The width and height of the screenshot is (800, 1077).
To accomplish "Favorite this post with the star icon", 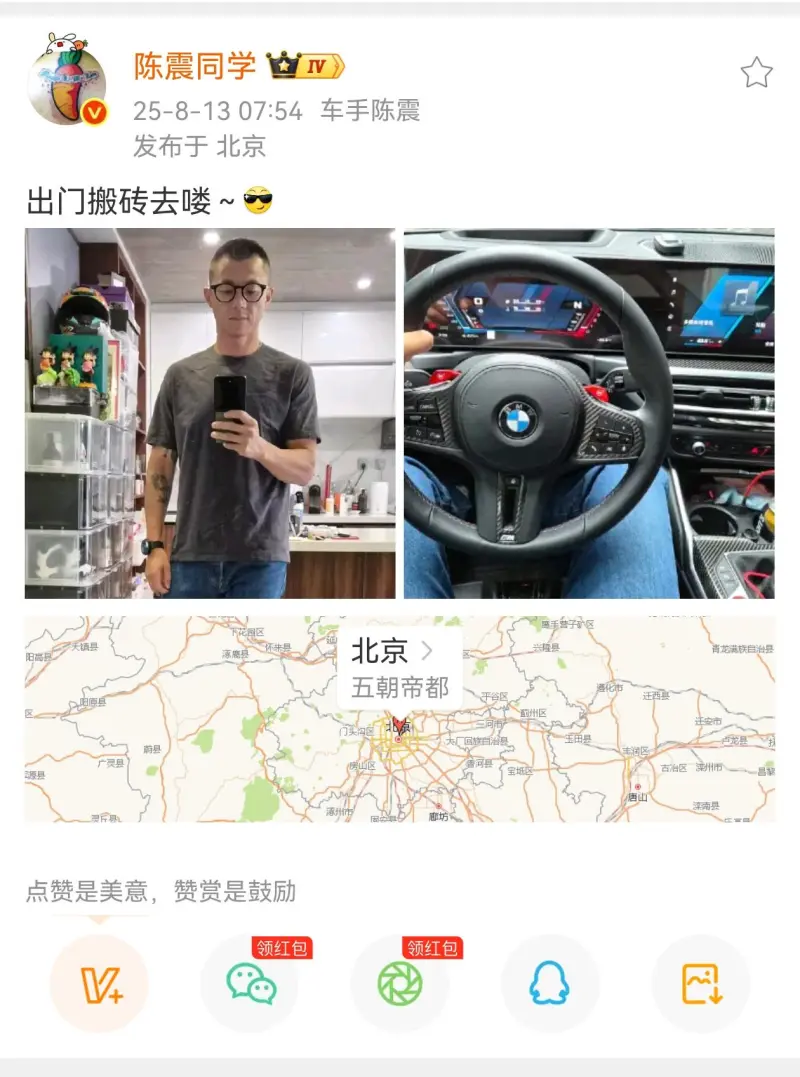I will click(756, 72).
